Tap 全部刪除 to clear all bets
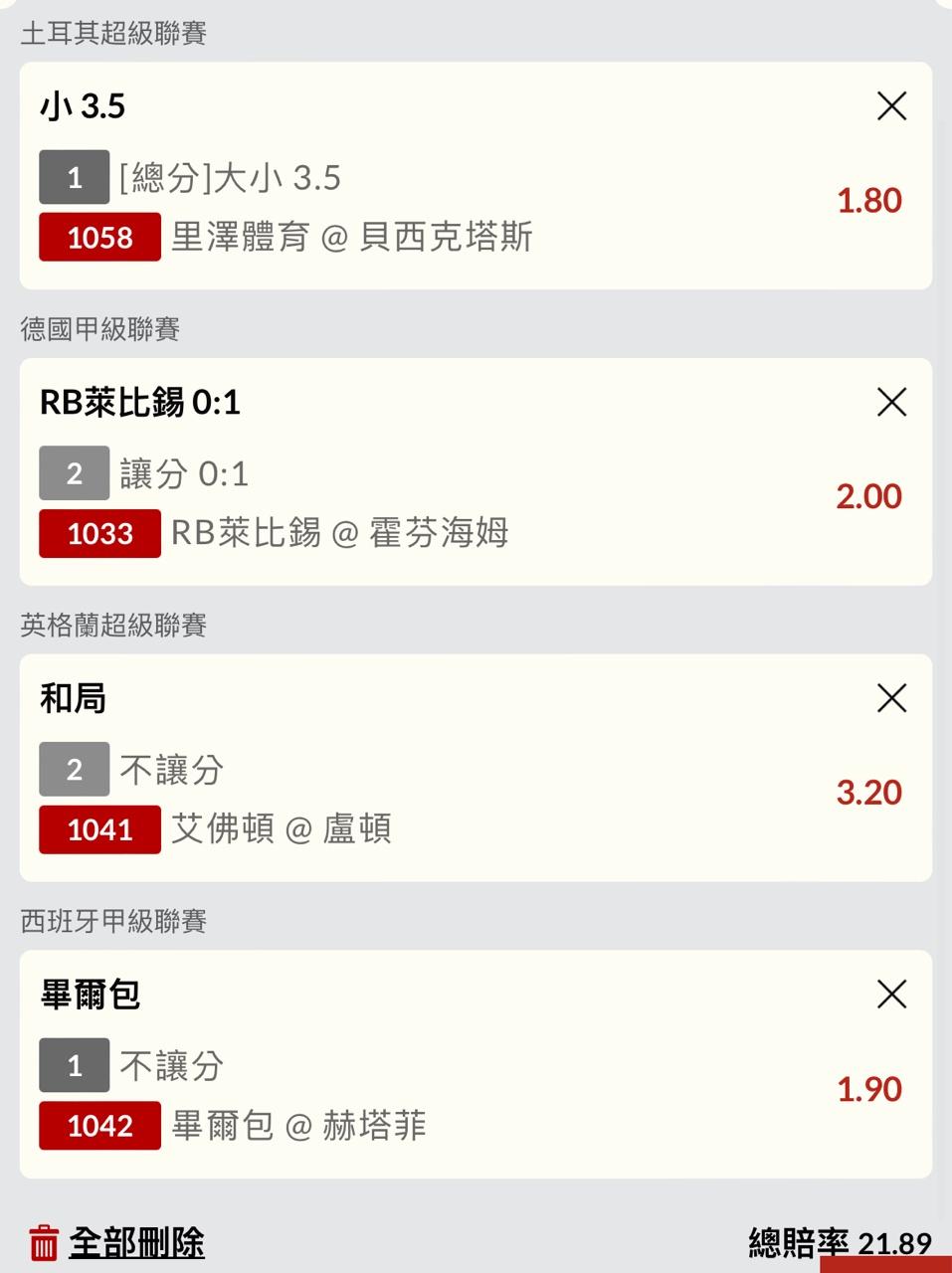This screenshot has width=952, height=1273. (117, 1242)
